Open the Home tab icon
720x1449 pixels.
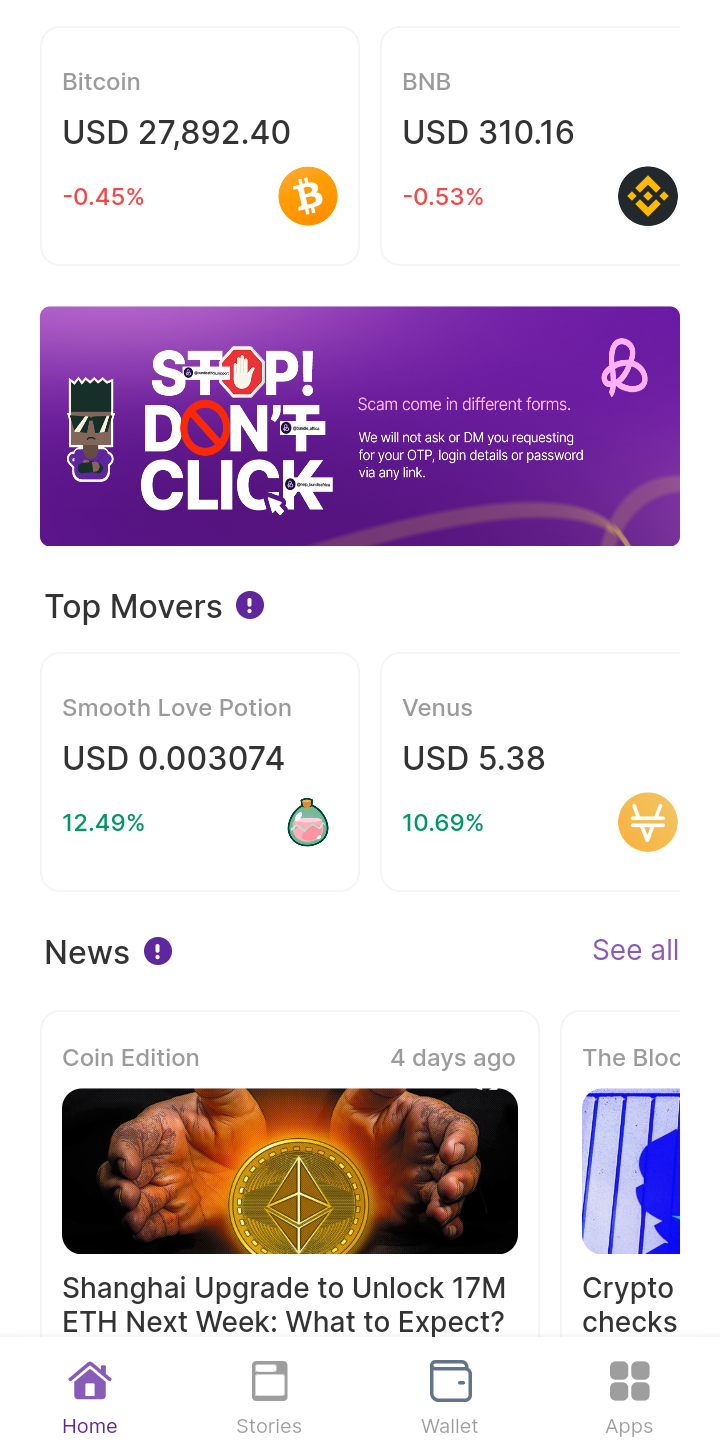coord(90,1379)
